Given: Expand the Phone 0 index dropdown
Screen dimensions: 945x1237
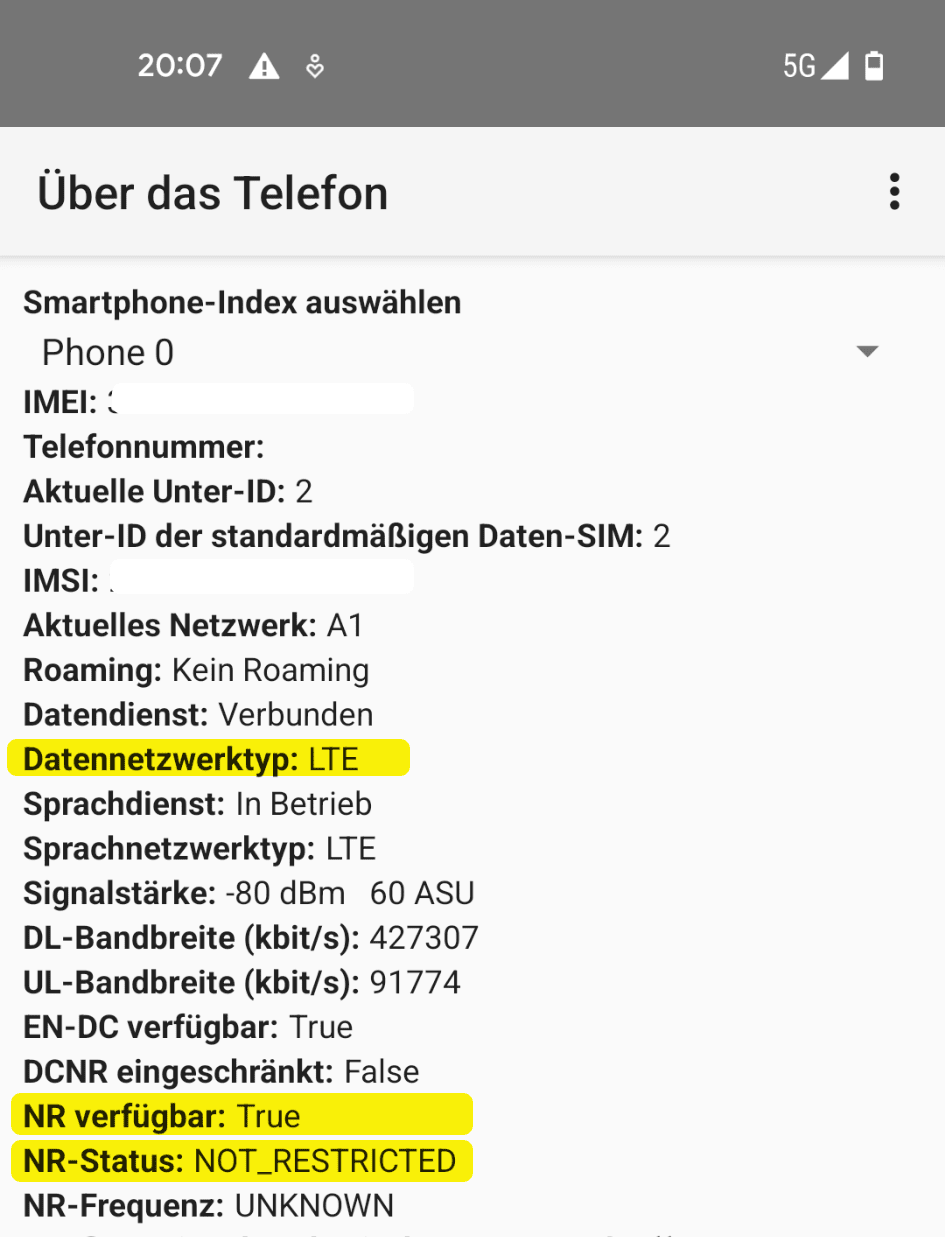Looking at the screenshot, I should [x=866, y=352].
